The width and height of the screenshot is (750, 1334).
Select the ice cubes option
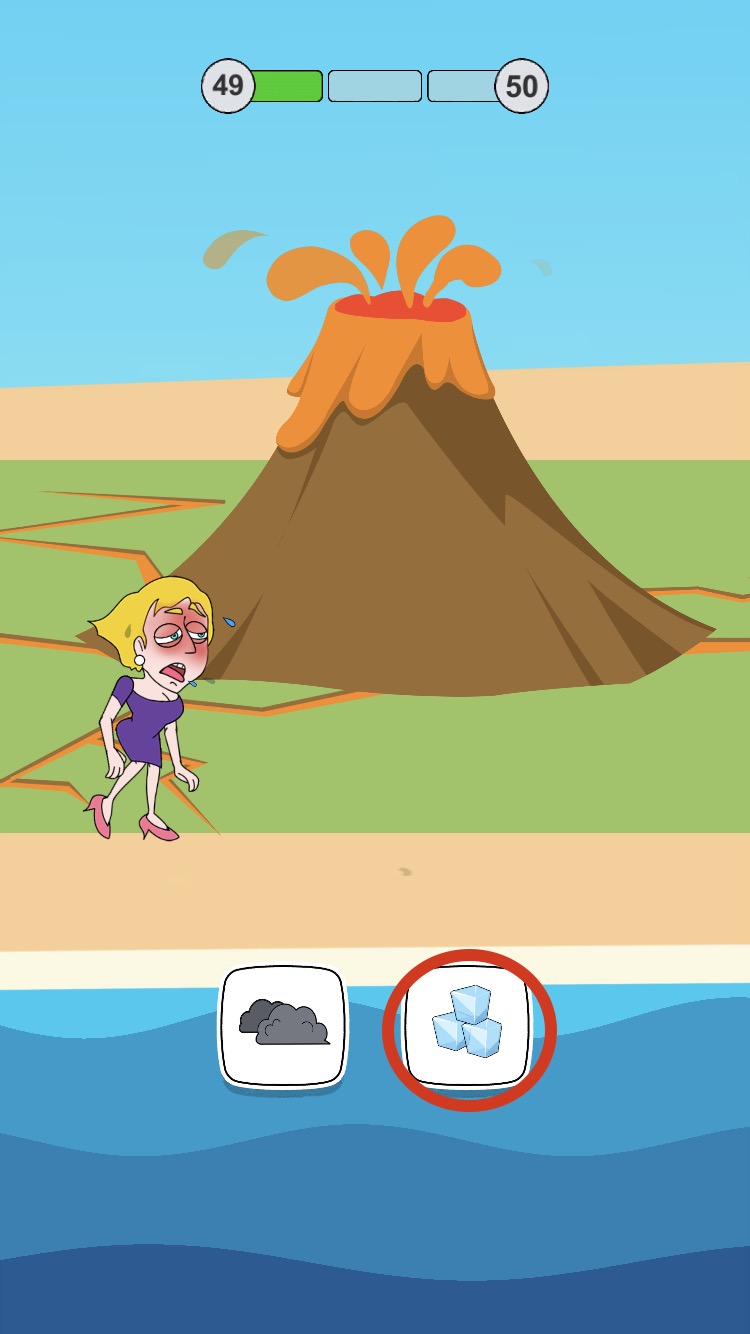pos(468,1026)
